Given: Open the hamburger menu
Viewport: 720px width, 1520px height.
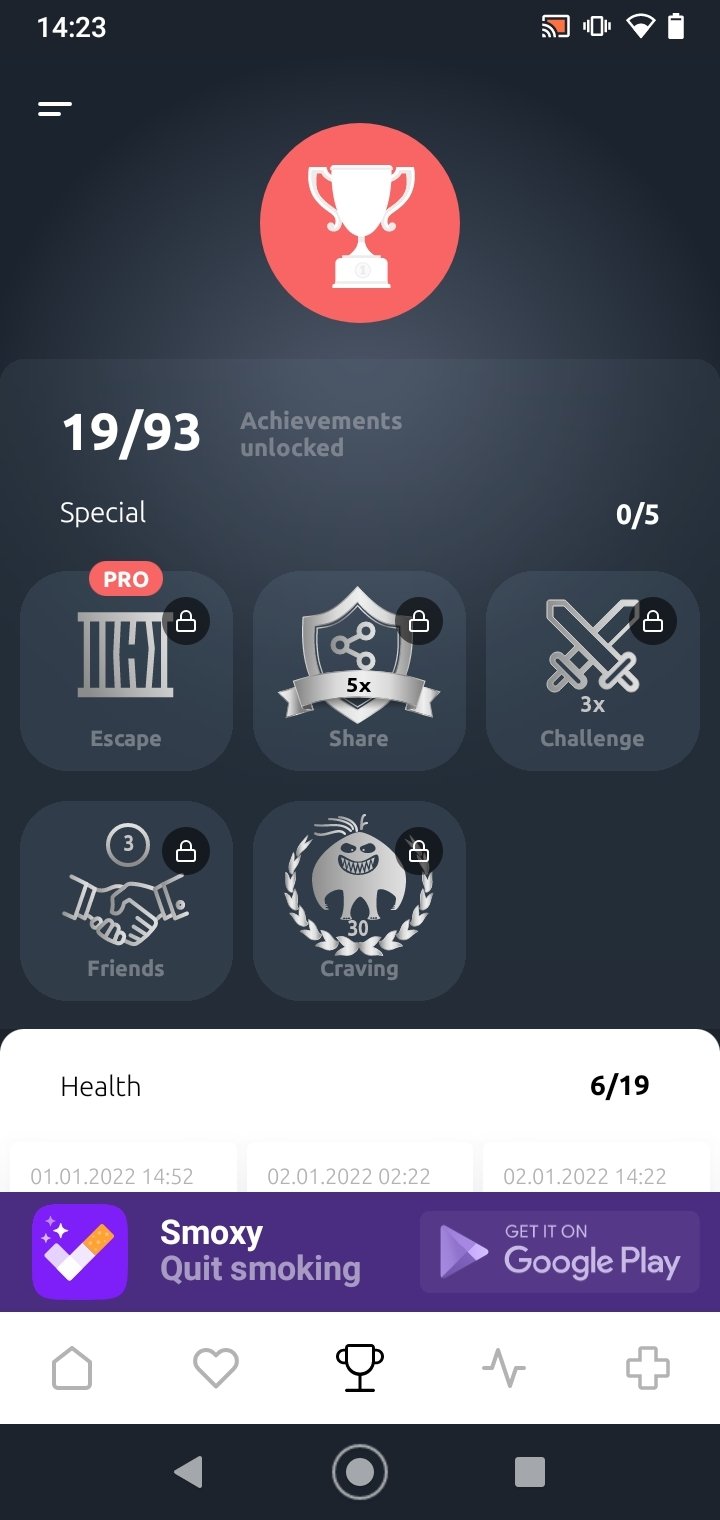Looking at the screenshot, I should click(x=55, y=109).
